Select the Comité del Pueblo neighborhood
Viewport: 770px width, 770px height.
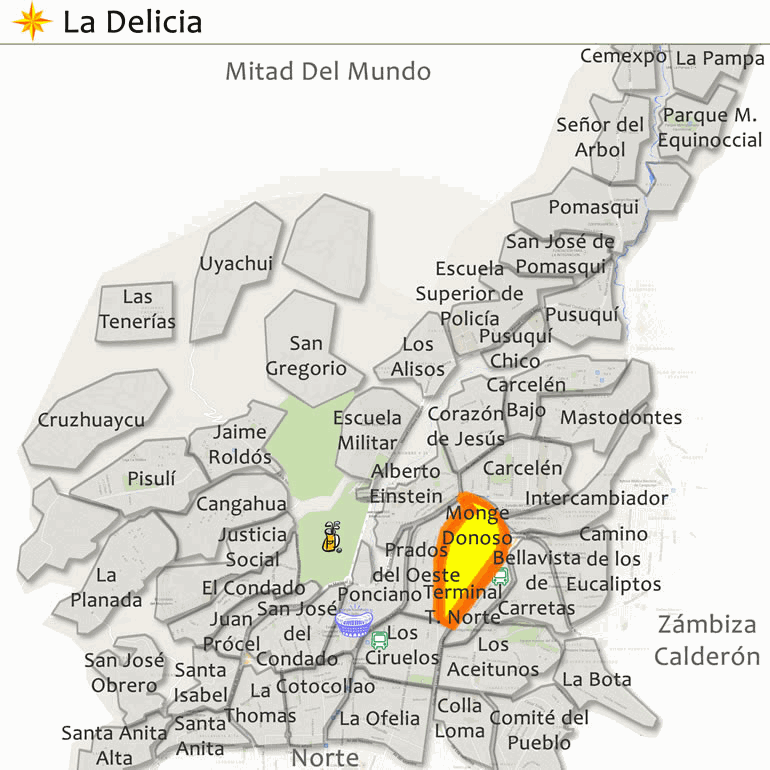click(x=538, y=730)
